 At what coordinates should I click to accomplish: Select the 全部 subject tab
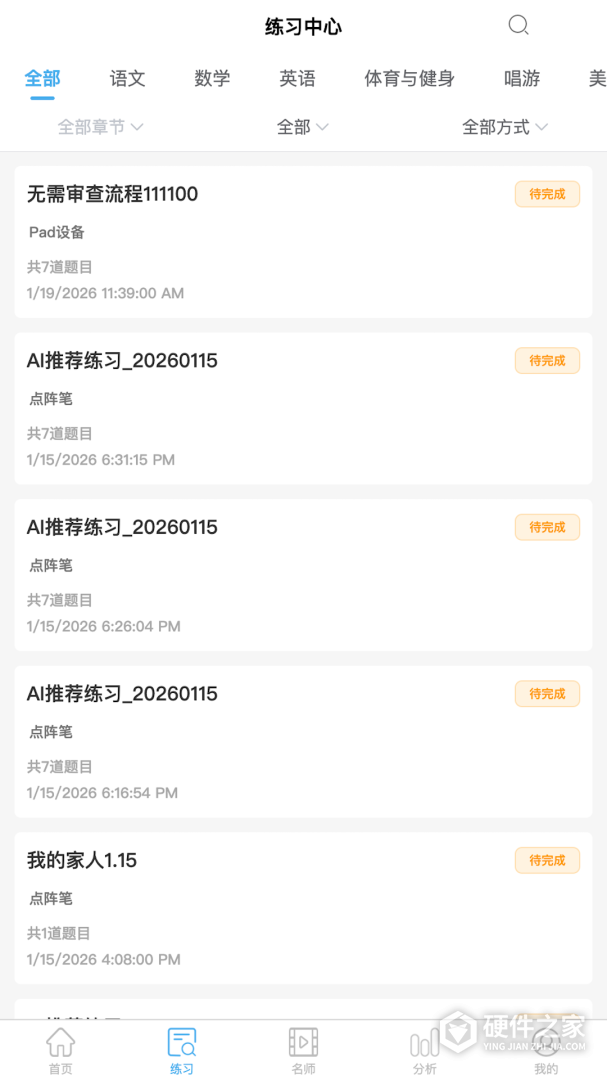tap(42, 78)
